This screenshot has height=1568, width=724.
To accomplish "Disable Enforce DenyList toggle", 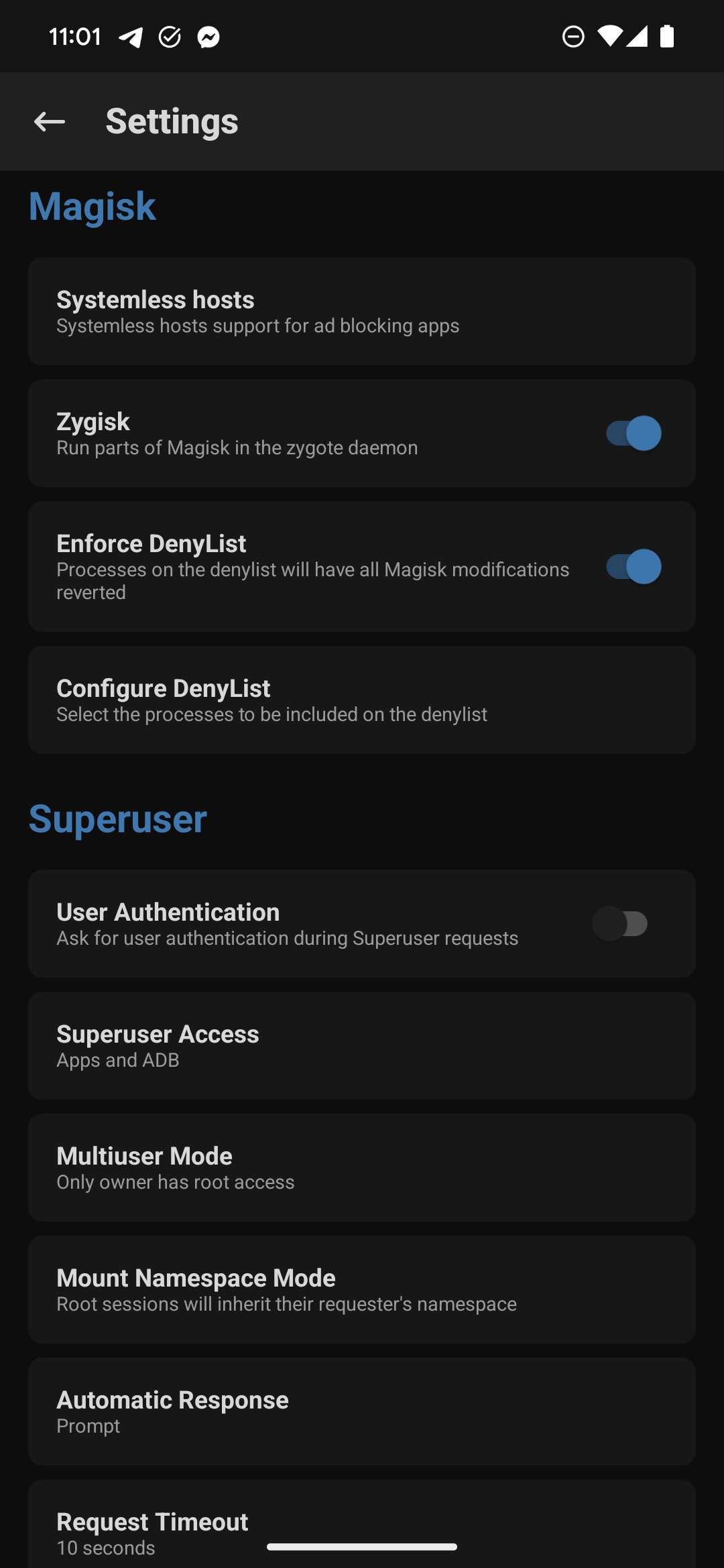I will pyautogui.click(x=633, y=567).
